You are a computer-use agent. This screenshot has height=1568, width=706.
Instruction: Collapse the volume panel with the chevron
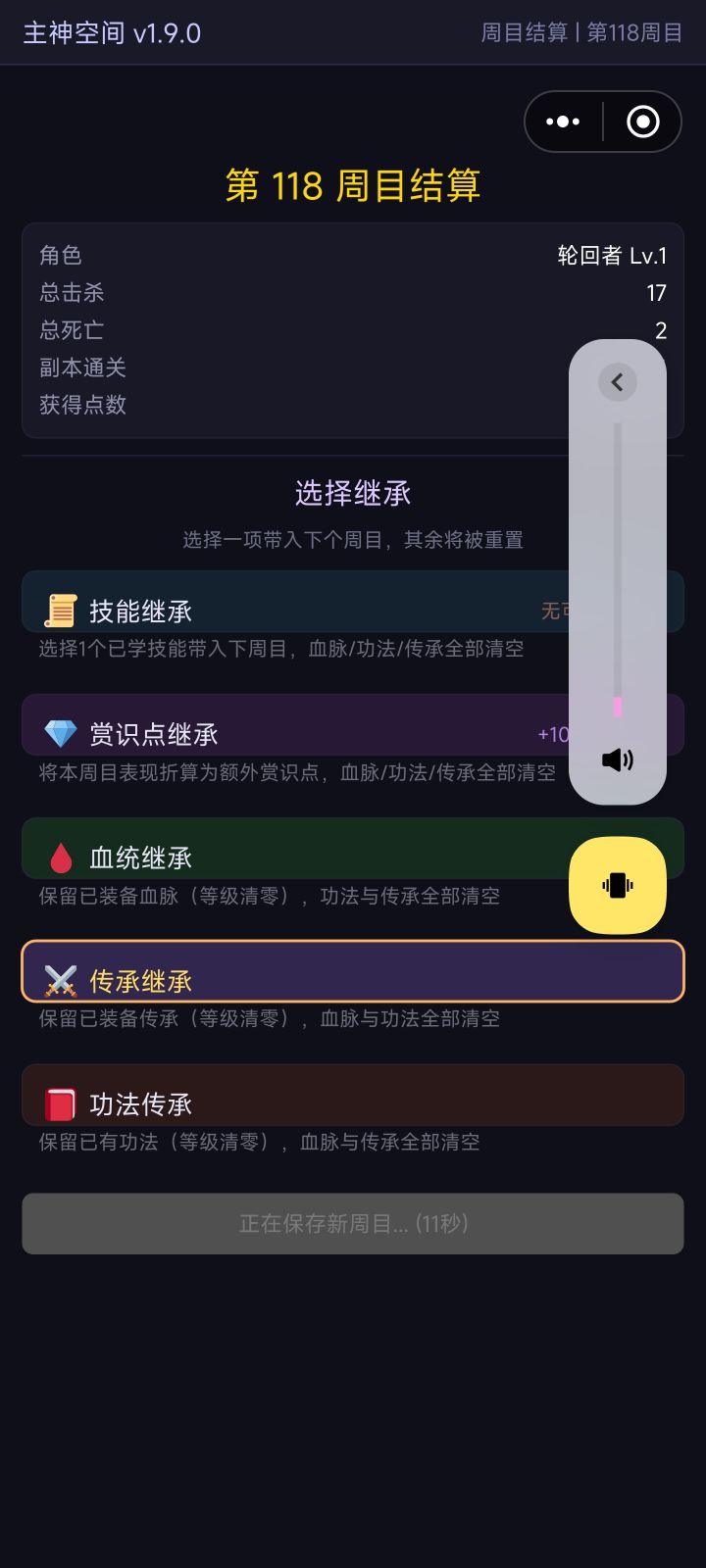(x=618, y=382)
